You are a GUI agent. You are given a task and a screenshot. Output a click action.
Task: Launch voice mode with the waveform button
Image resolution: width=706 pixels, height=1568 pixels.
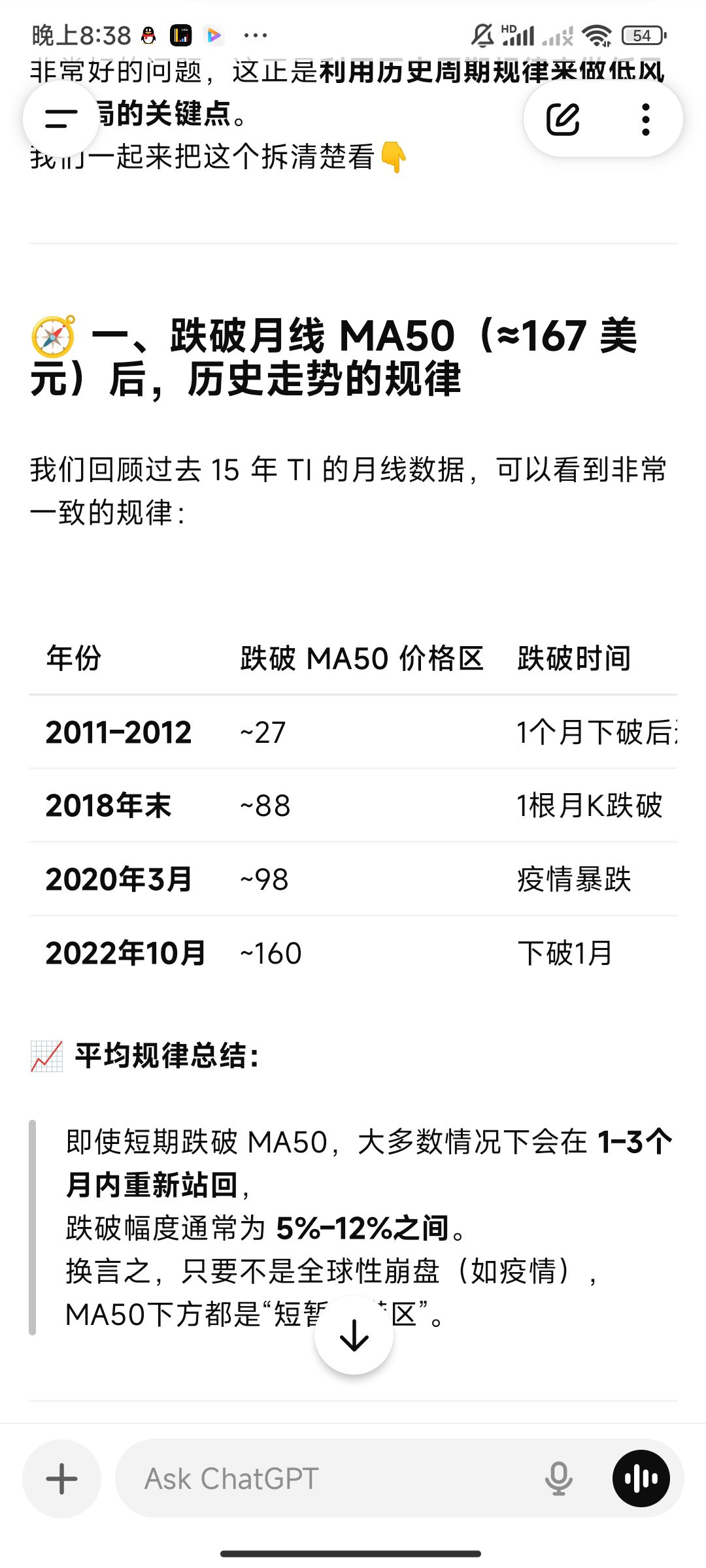pyautogui.click(x=641, y=1478)
